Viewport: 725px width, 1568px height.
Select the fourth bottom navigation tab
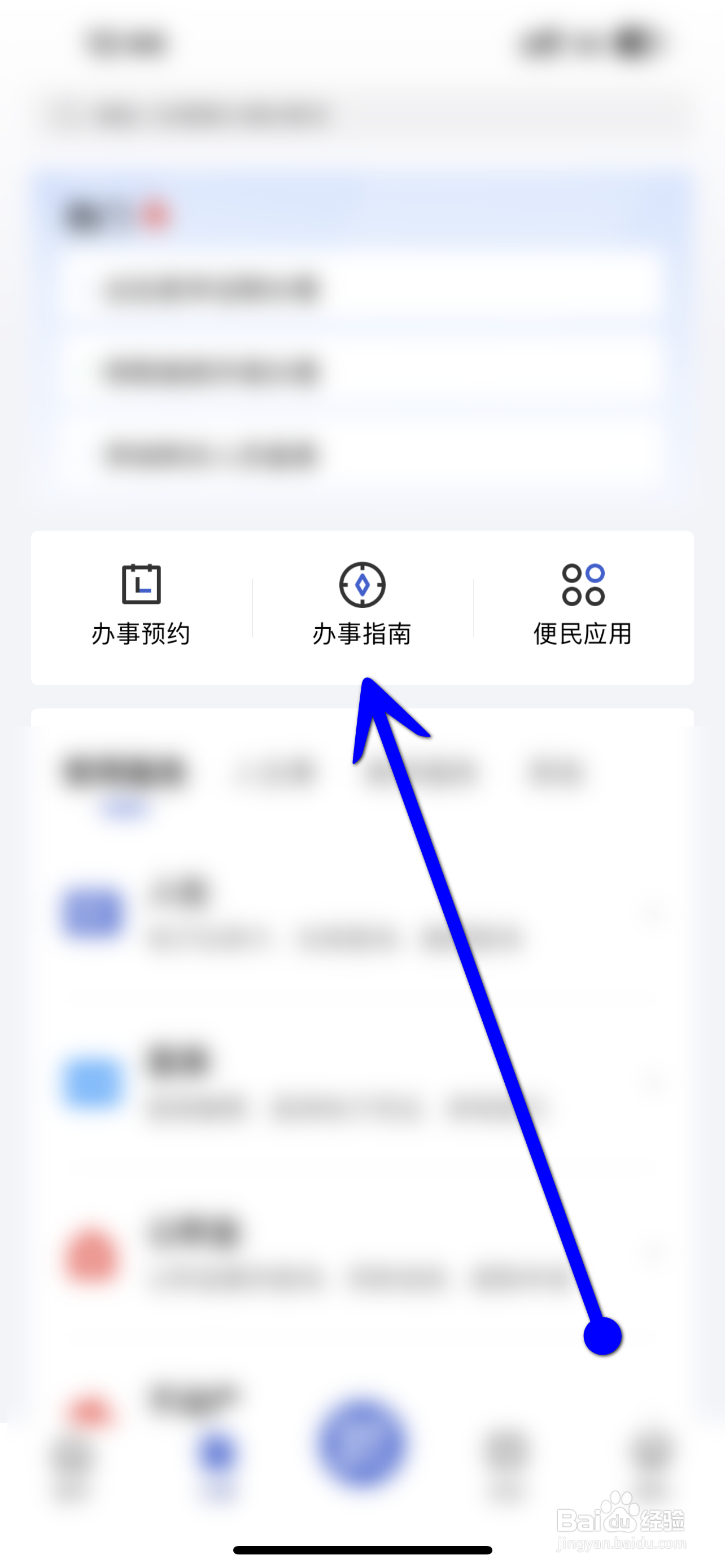[507, 1461]
